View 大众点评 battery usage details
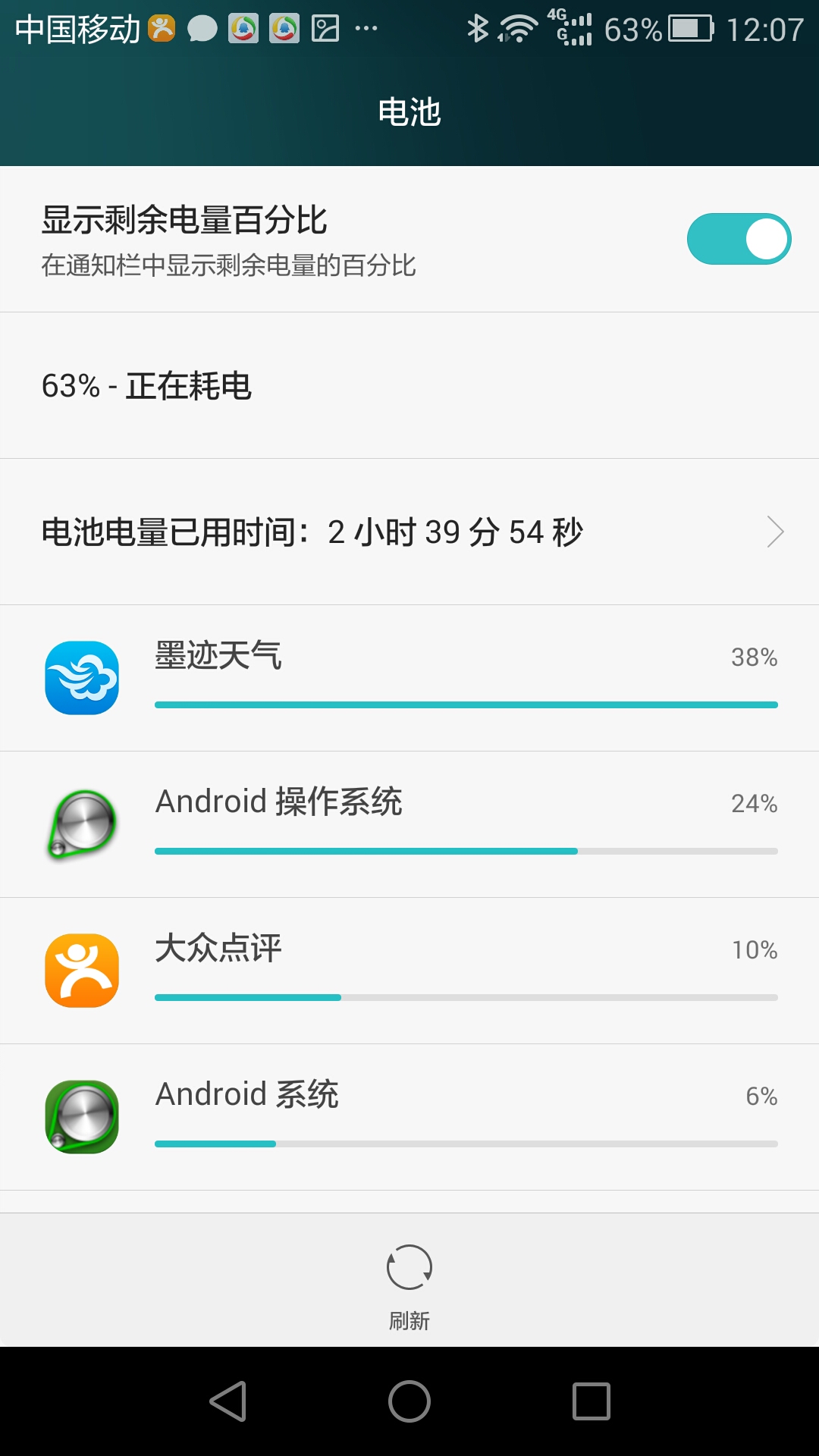The image size is (819, 1456). (x=409, y=971)
